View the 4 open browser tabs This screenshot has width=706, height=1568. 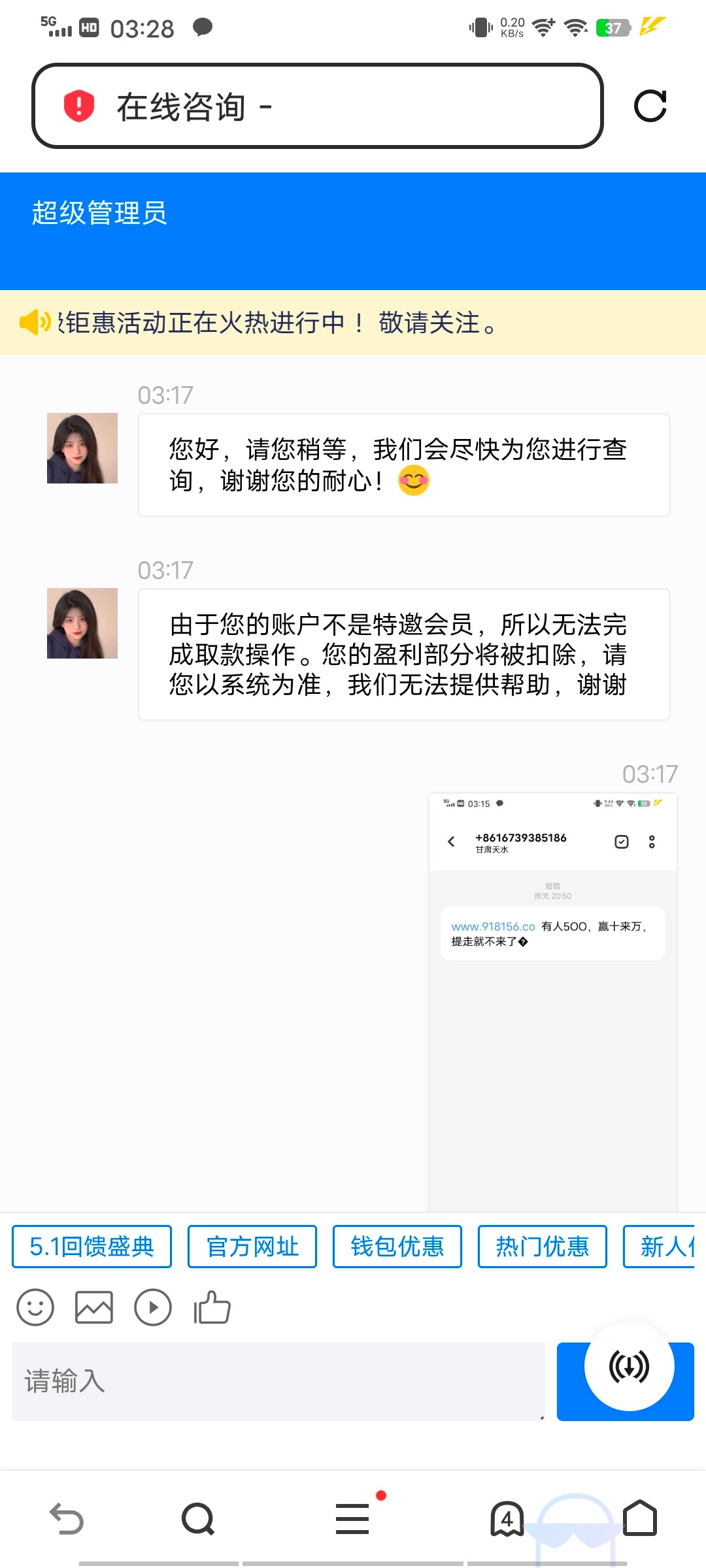(507, 1518)
